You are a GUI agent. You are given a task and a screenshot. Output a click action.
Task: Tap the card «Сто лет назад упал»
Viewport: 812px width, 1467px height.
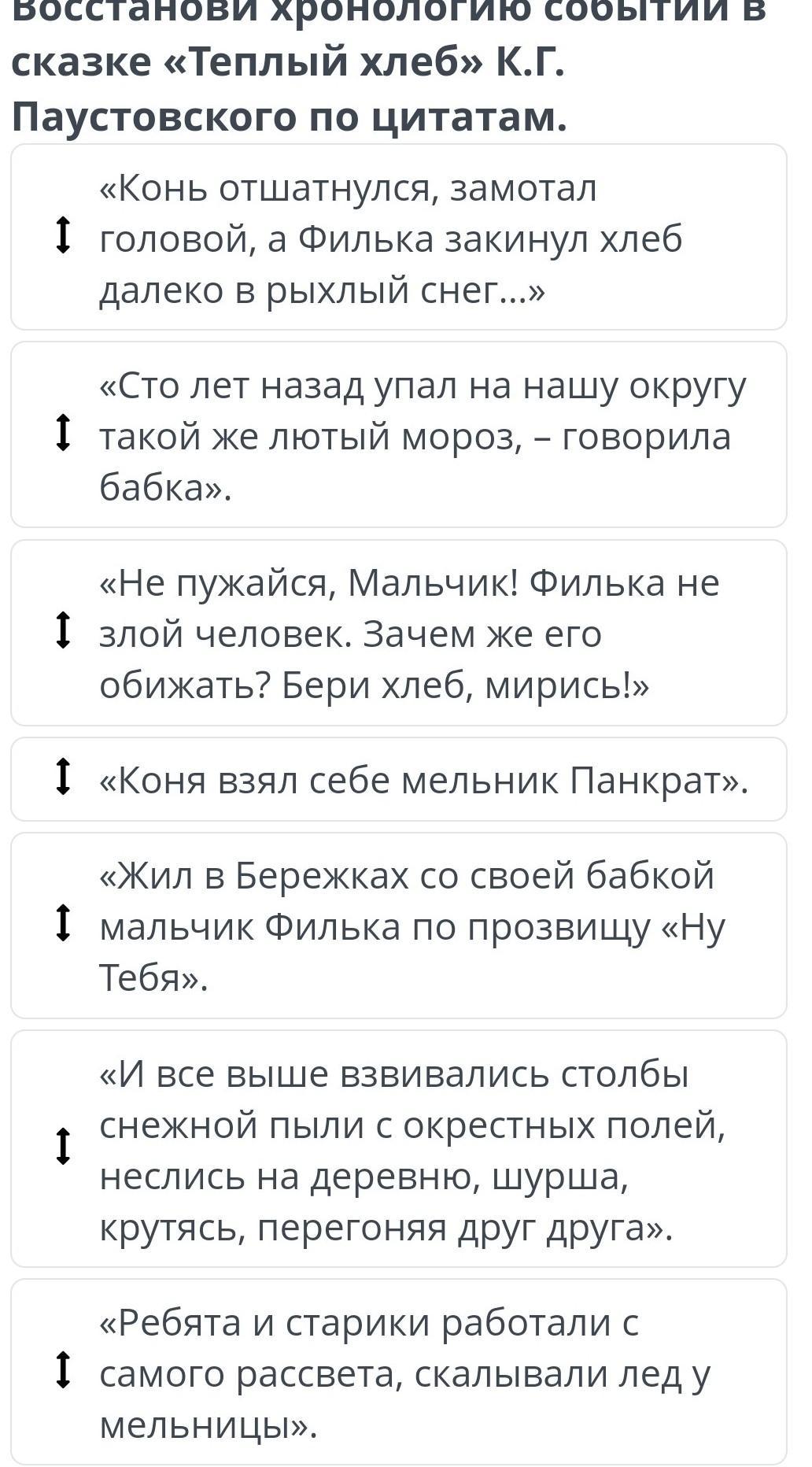[x=399, y=434]
